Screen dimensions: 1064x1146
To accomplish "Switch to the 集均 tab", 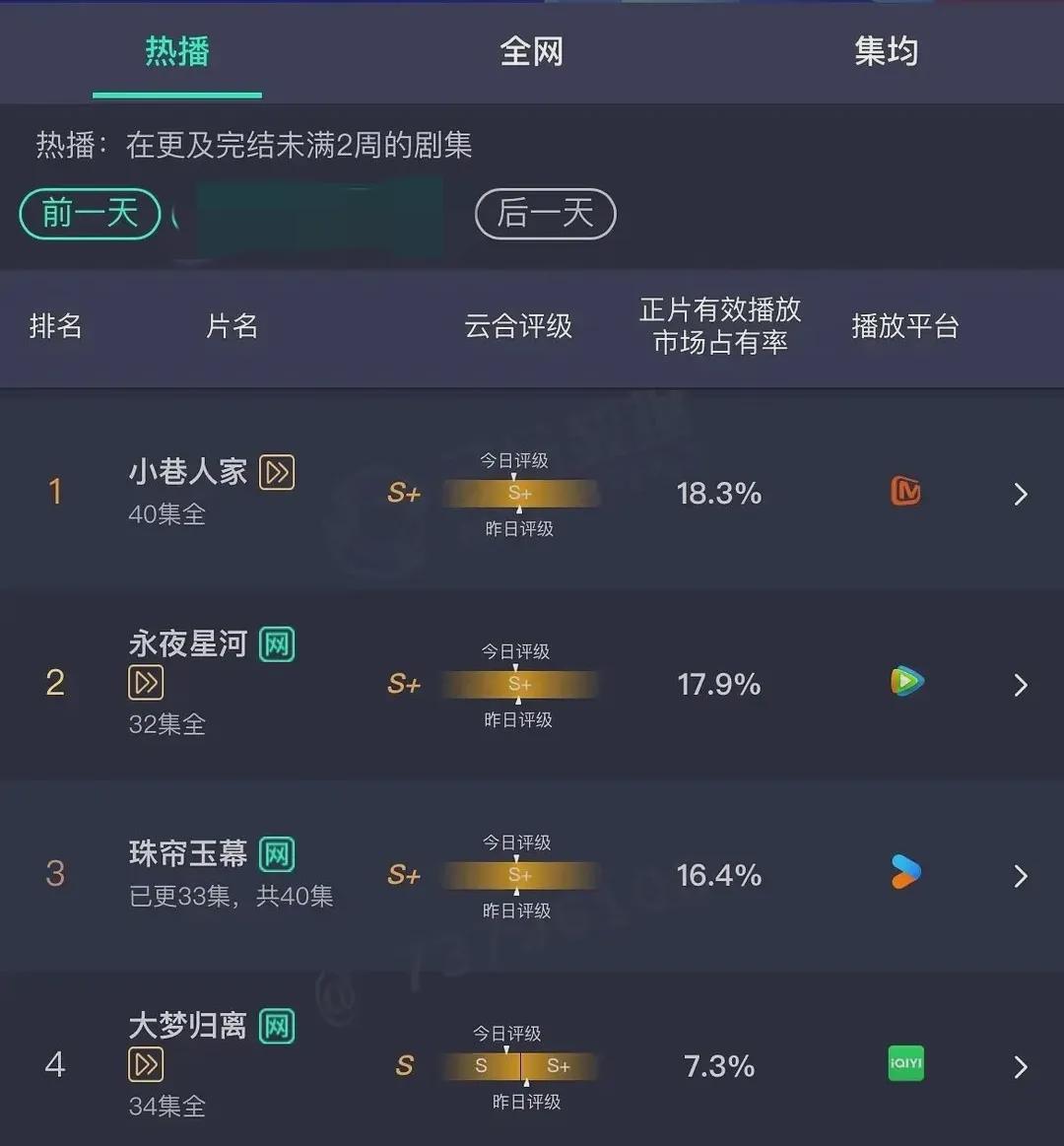I will (x=886, y=51).
